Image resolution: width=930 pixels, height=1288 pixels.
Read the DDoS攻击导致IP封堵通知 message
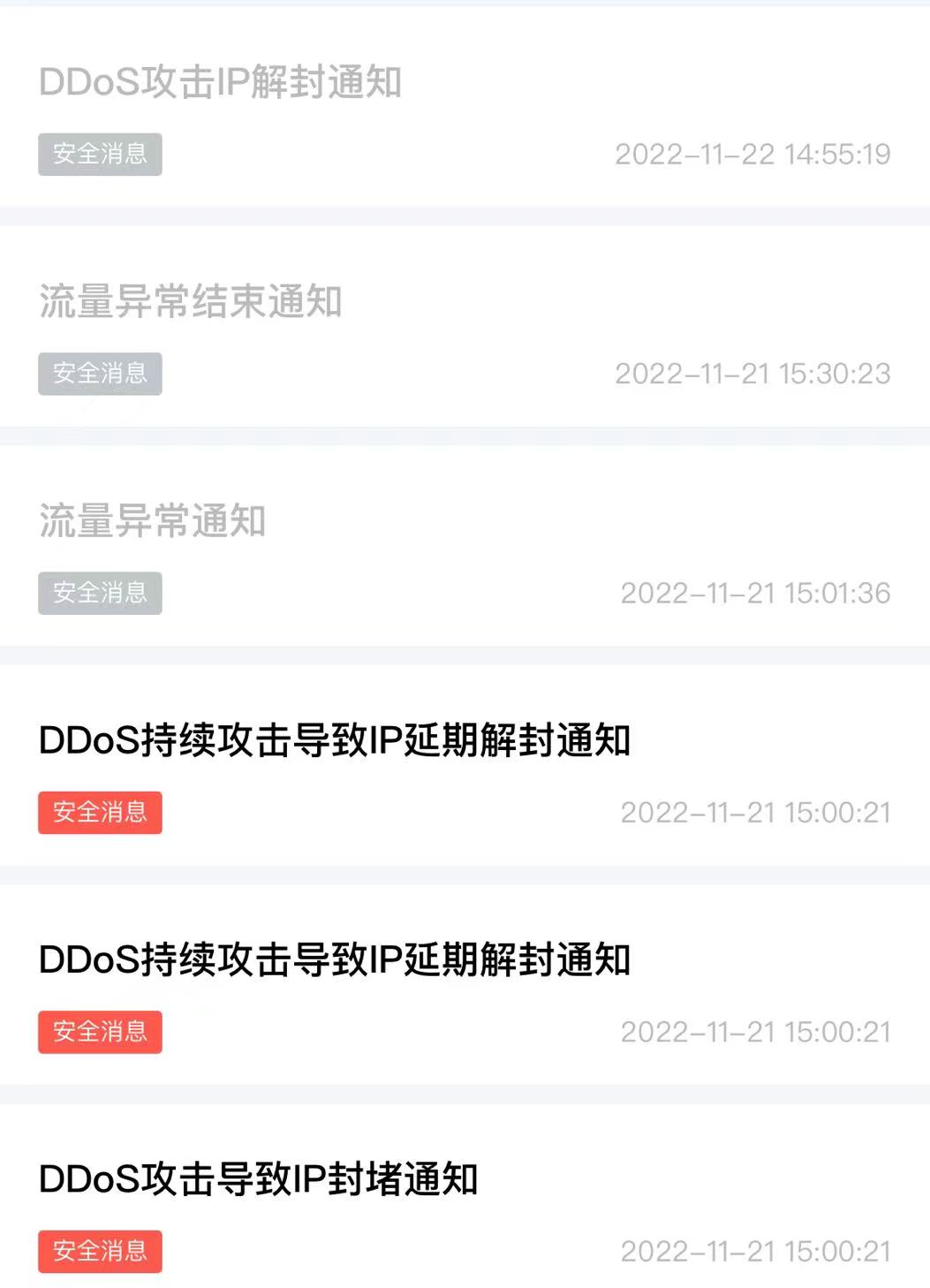[x=259, y=1179]
